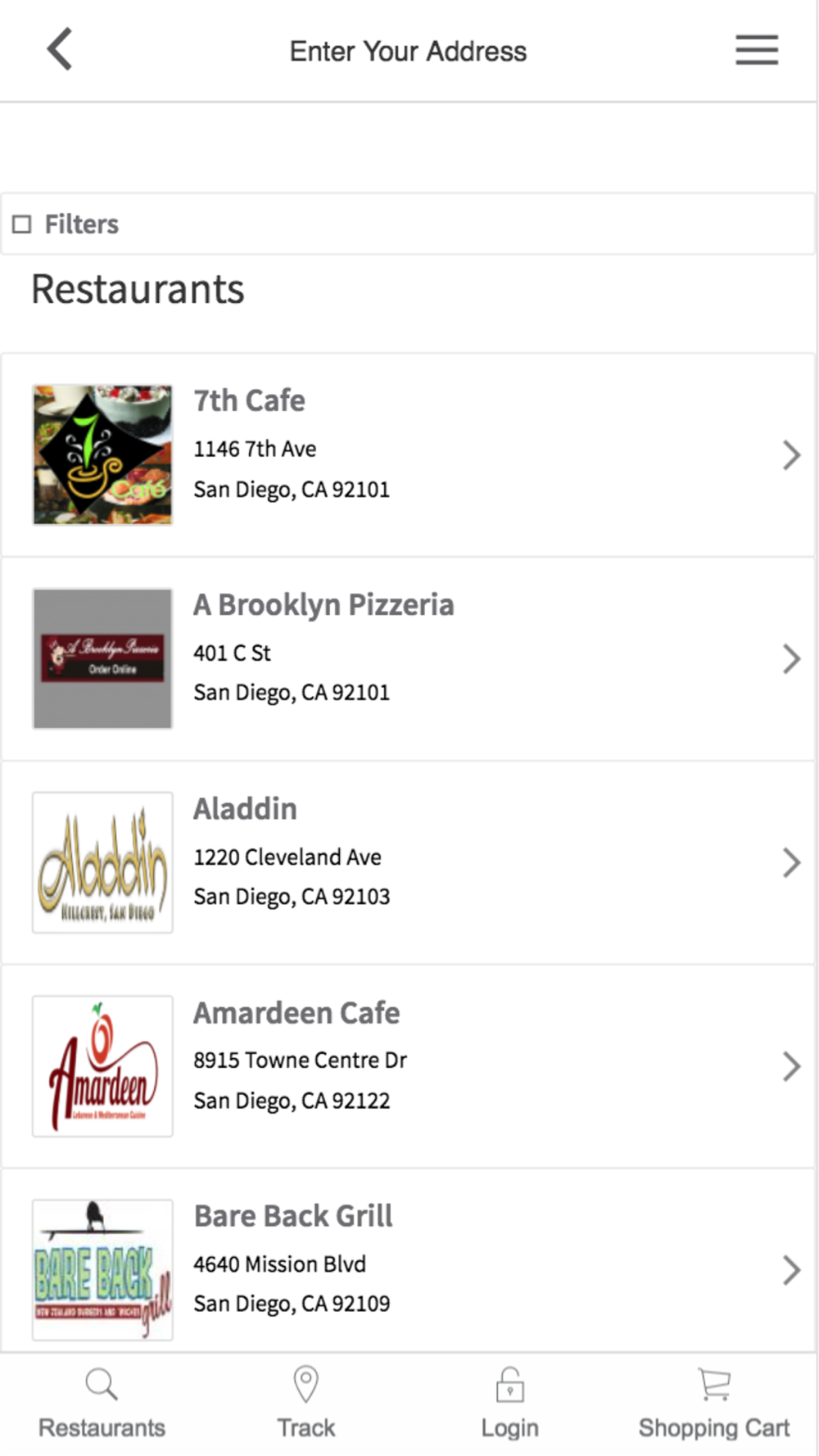Image resolution: width=819 pixels, height=1456 pixels.
Task: Go back using the header arrow
Action: [59, 49]
